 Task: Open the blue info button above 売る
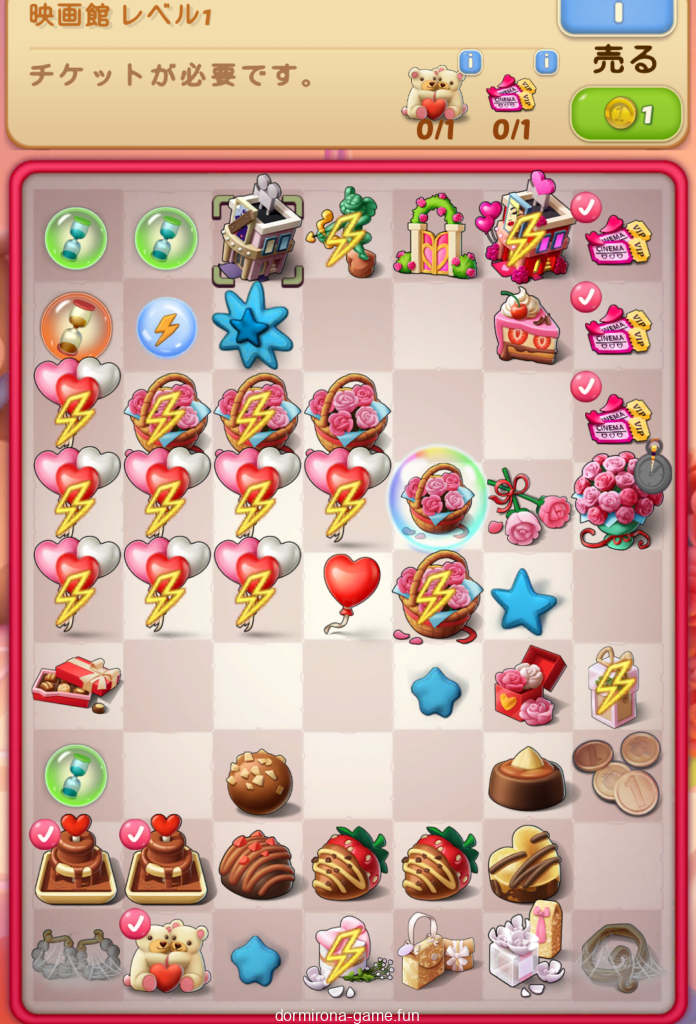point(616,14)
